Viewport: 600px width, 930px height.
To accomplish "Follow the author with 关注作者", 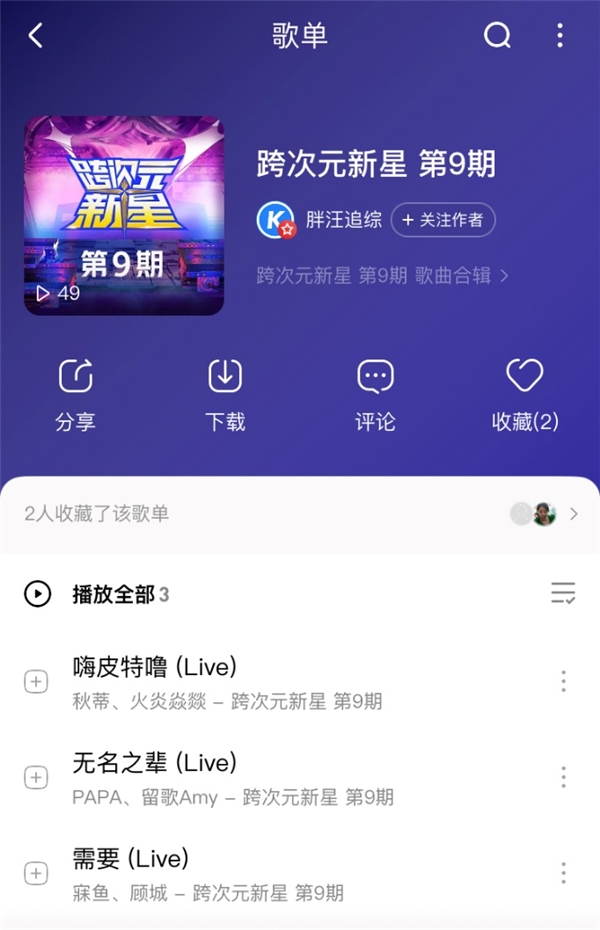I will [443, 220].
